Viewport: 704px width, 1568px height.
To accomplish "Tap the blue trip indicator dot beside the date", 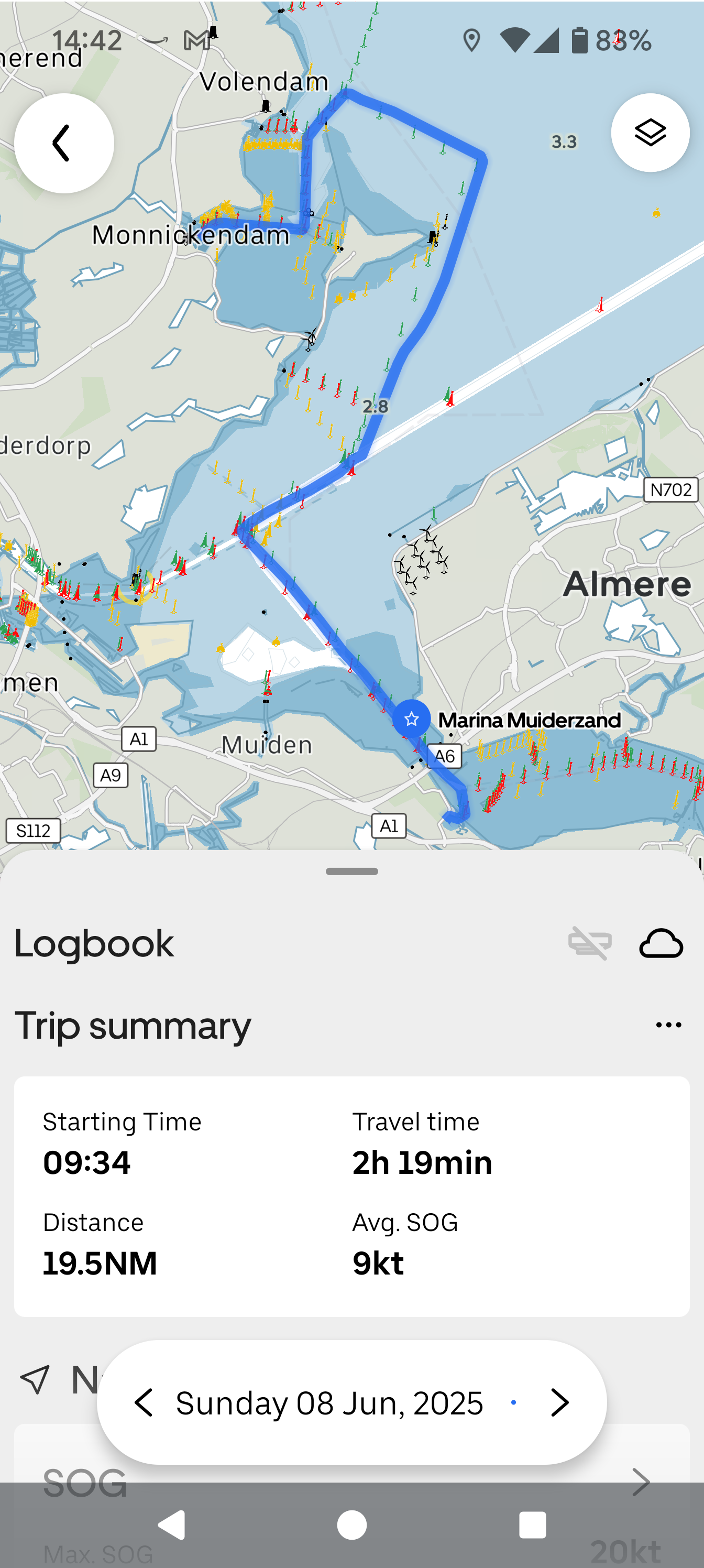I will tap(513, 1402).
